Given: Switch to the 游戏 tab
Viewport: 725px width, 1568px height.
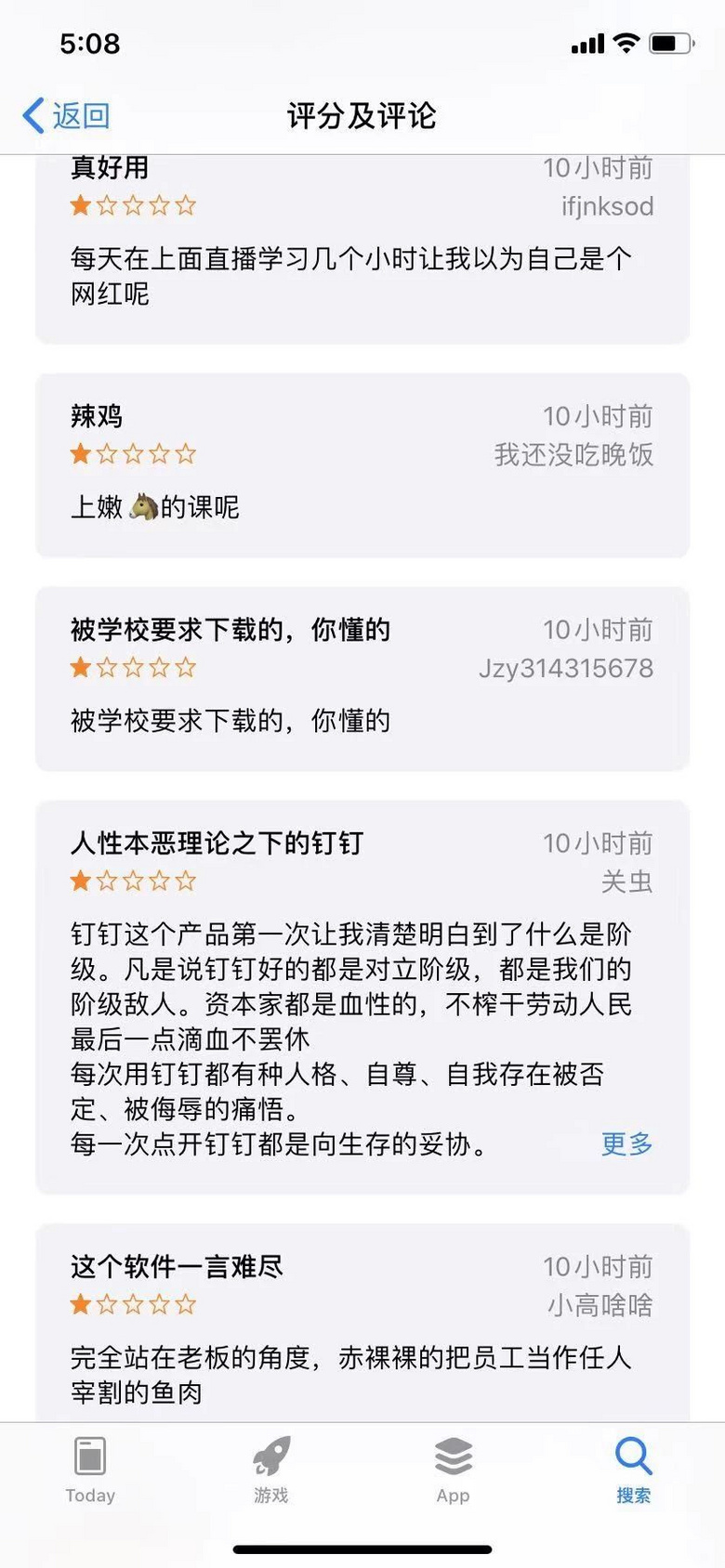Looking at the screenshot, I should coord(271,1470).
